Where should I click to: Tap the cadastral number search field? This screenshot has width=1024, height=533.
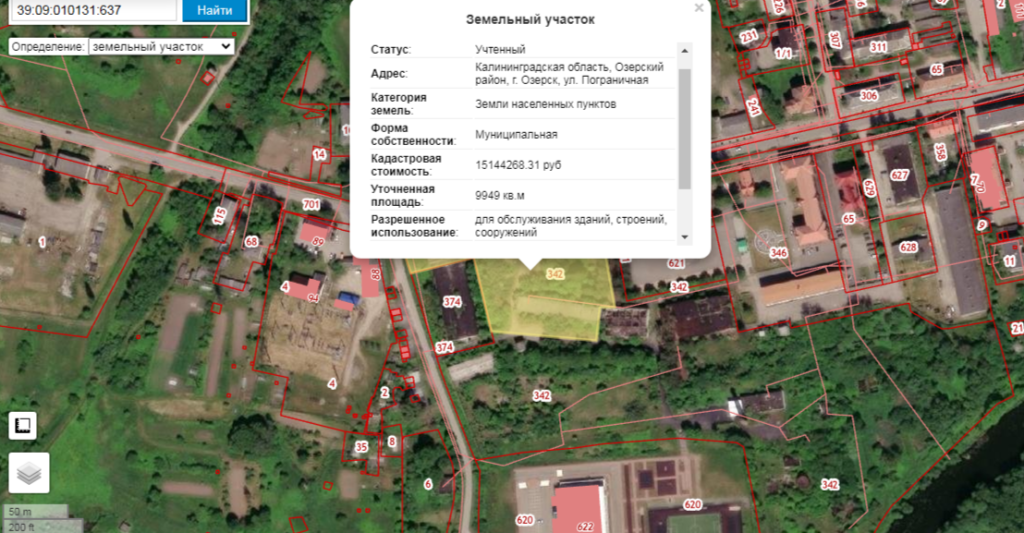coord(92,10)
